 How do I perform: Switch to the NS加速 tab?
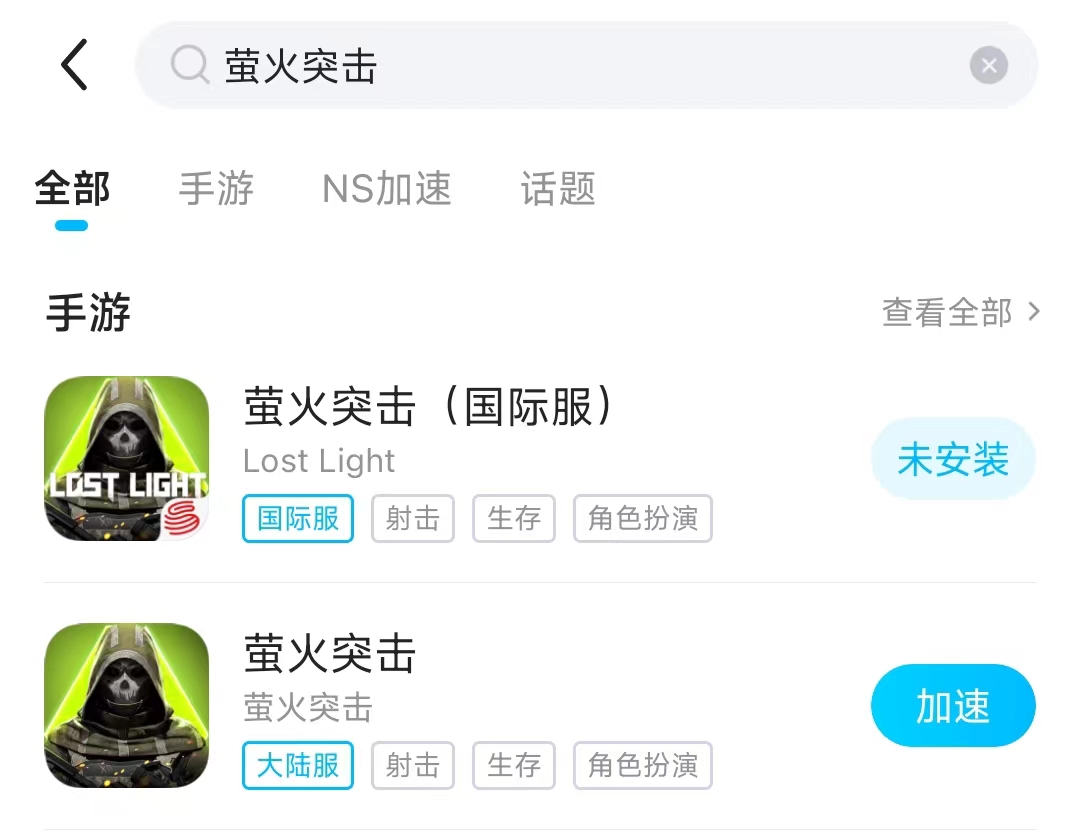pos(387,189)
